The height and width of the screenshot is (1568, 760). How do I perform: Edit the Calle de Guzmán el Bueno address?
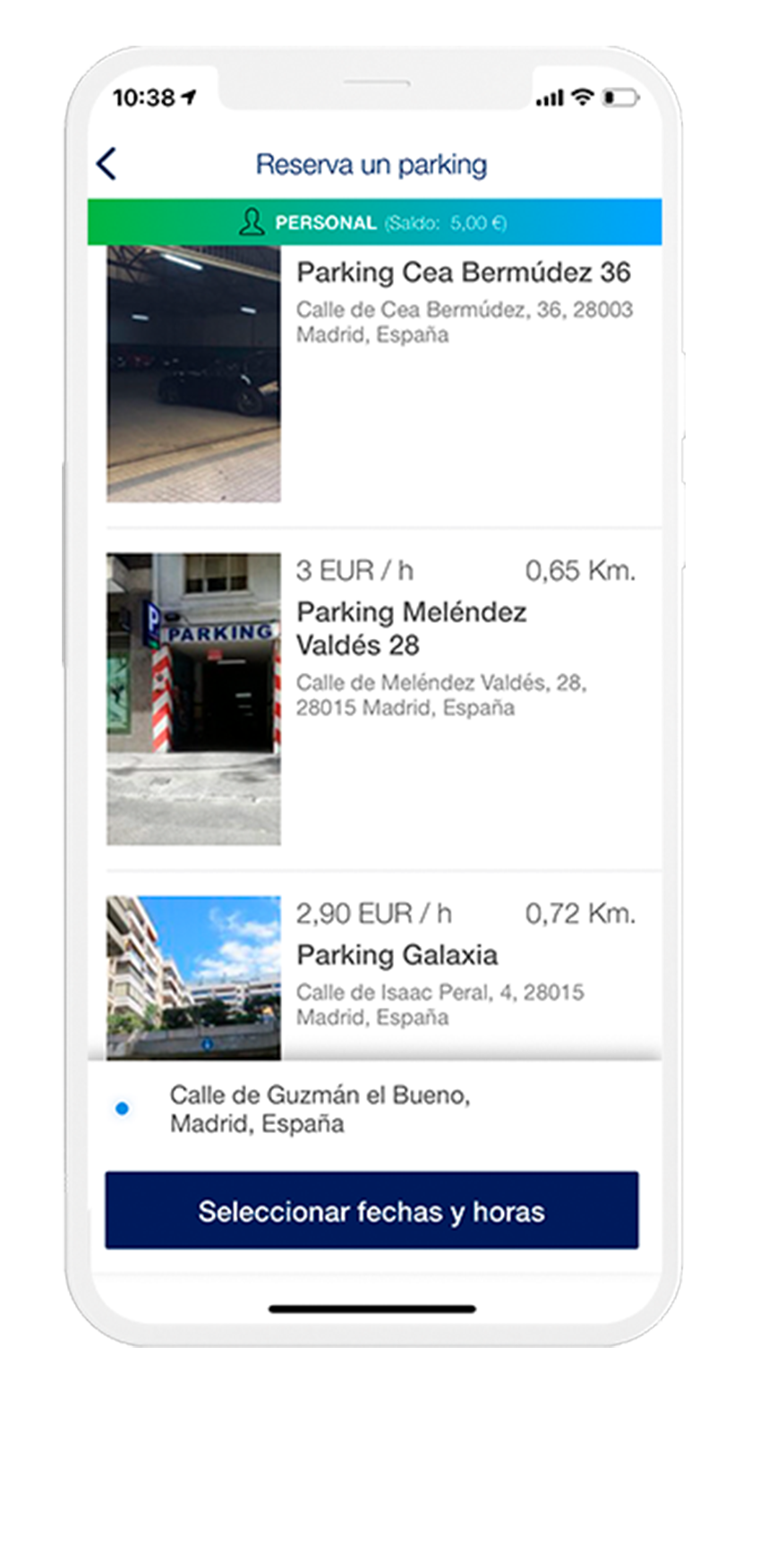pyautogui.click(x=374, y=1109)
